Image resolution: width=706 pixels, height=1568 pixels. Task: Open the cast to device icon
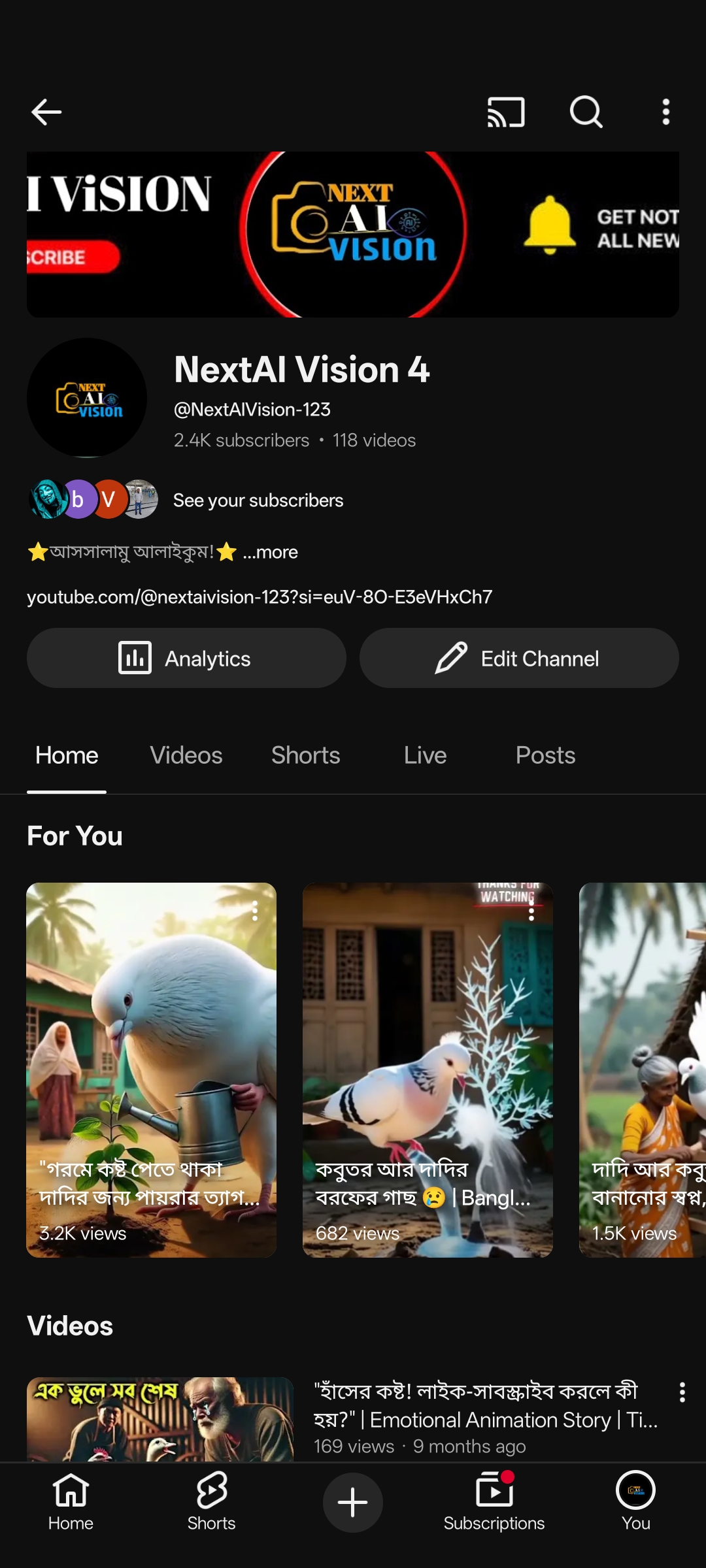[506, 112]
